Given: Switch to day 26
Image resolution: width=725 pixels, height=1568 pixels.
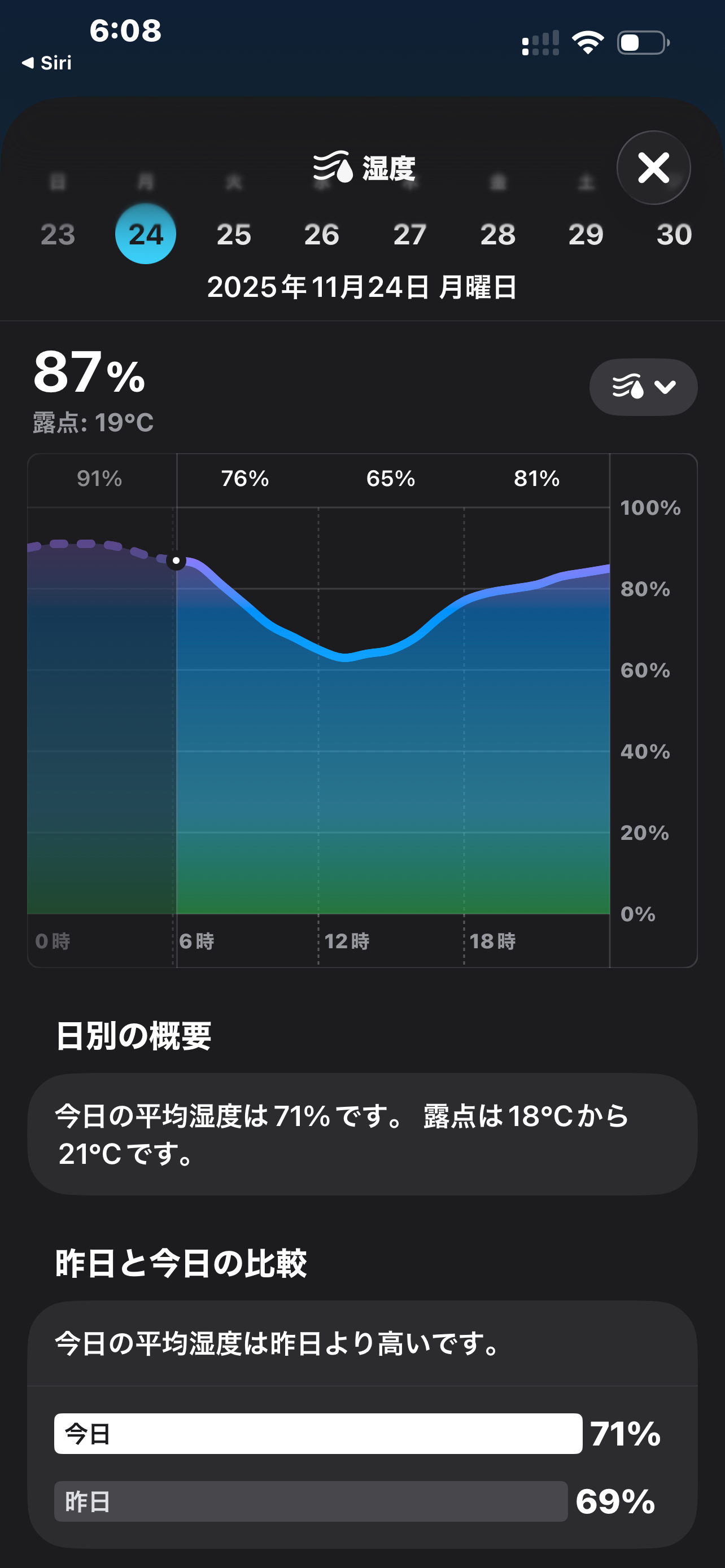Looking at the screenshot, I should tap(321, 234).
